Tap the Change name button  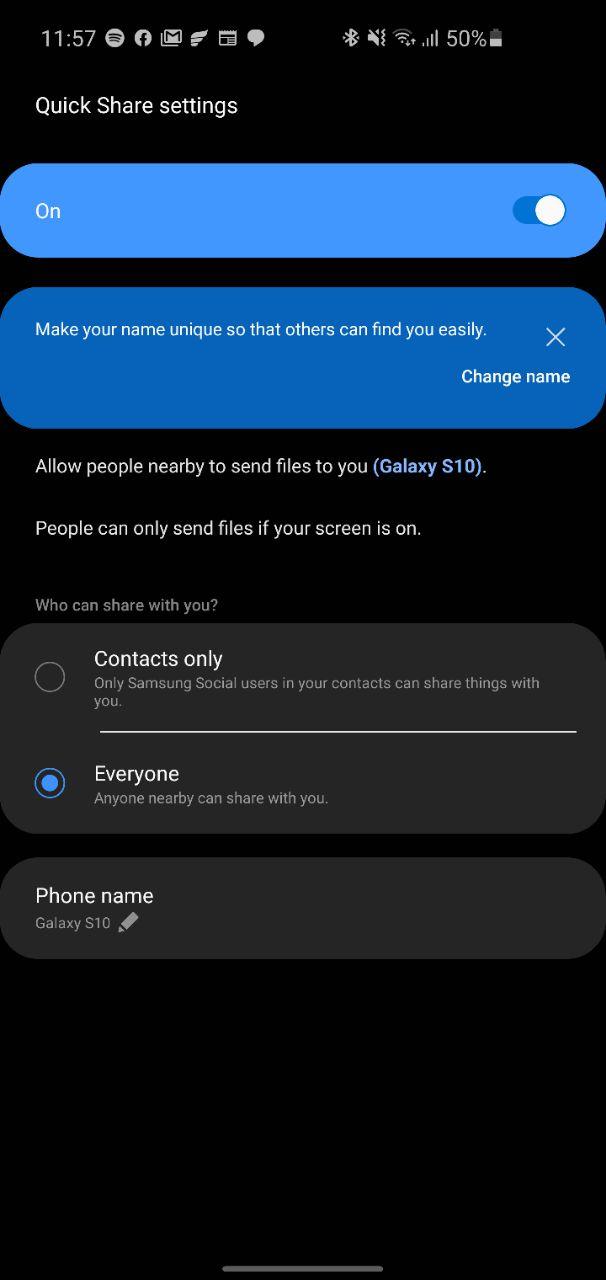click(515, 376)
